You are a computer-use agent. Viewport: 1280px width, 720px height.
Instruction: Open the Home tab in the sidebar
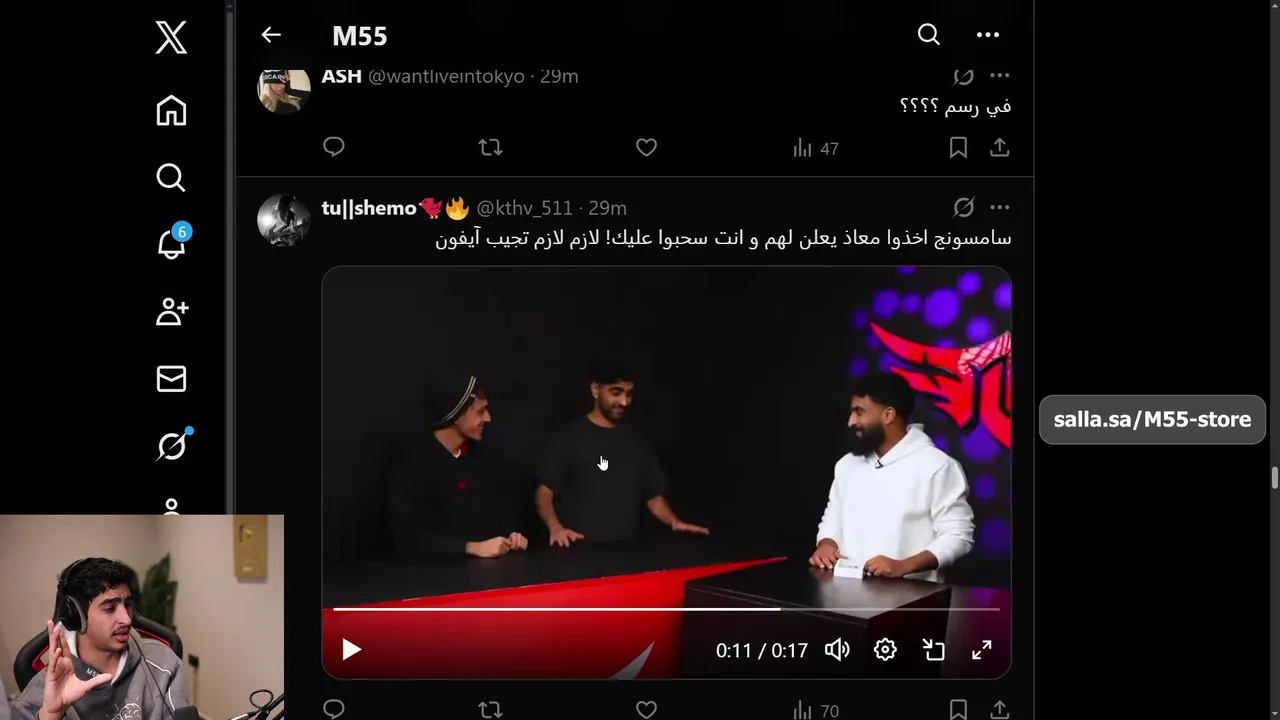171,110
